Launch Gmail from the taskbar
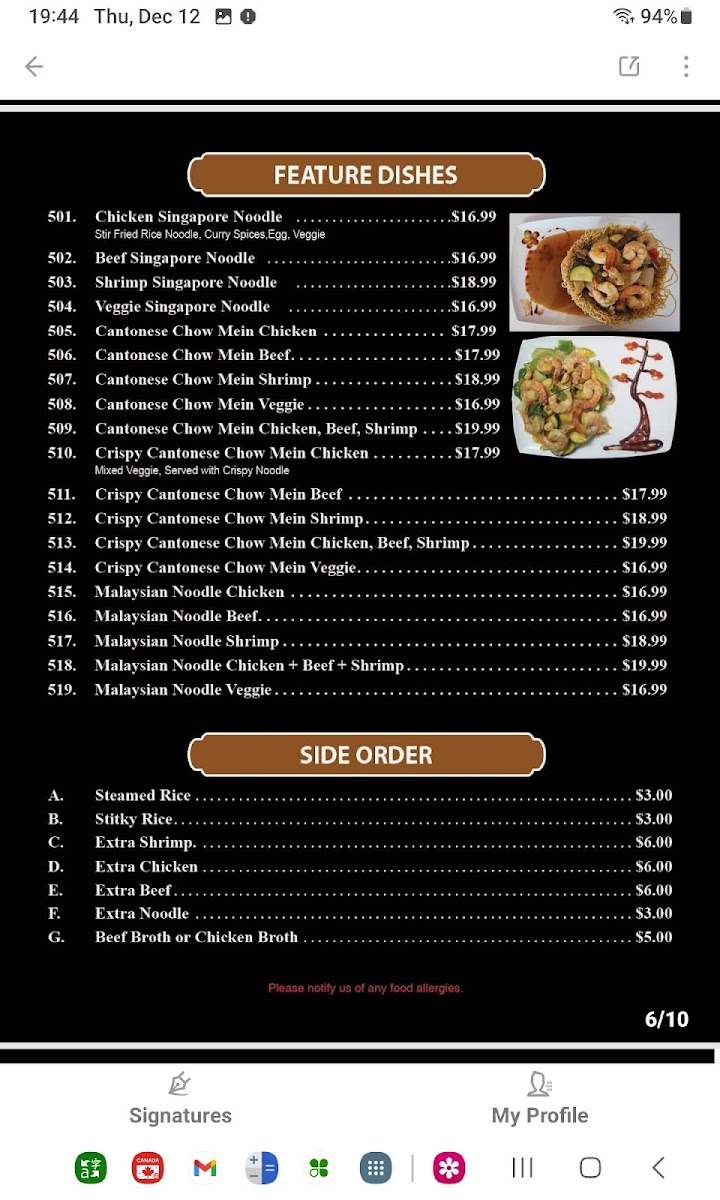Viewport: 720px width, 1200px height. coord(205,1167)
